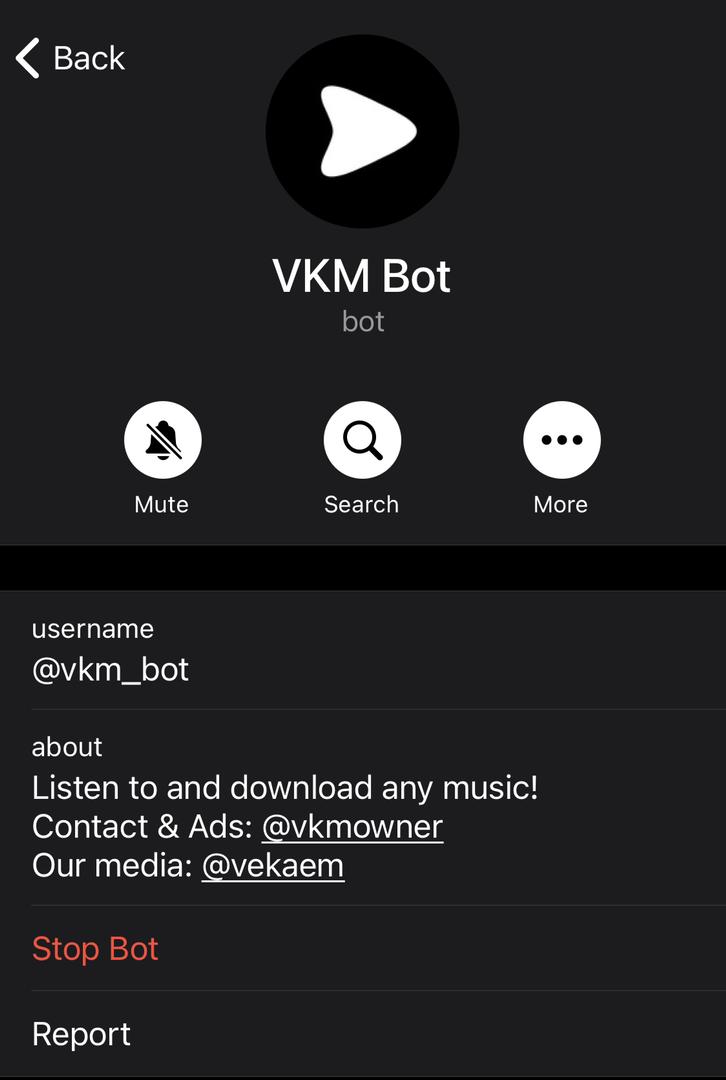The width and height of the screenshot is (726, 1080).
Task: Open the @vekaem media link
Action: click(x=273, y=866)
